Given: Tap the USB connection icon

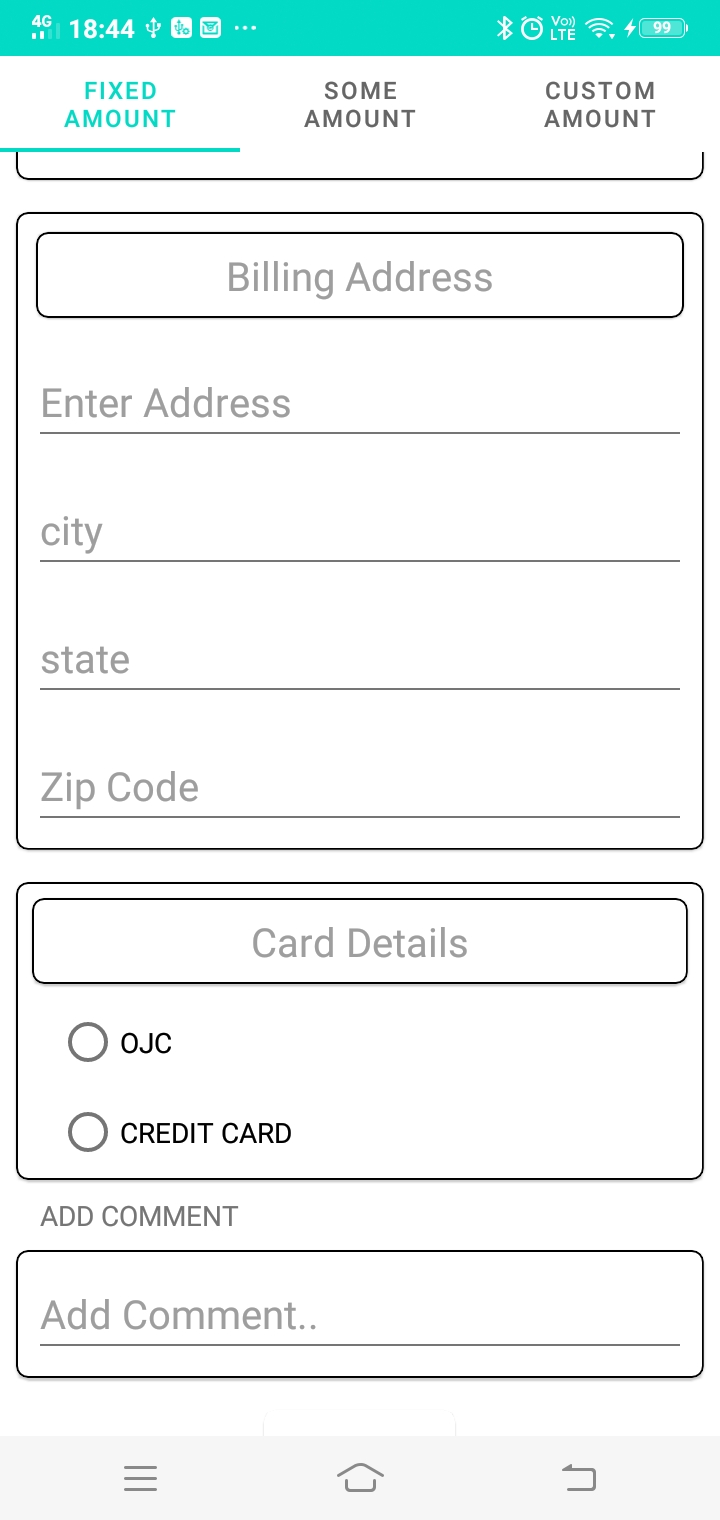Looking at the screenshot, I should click(153, 28).
